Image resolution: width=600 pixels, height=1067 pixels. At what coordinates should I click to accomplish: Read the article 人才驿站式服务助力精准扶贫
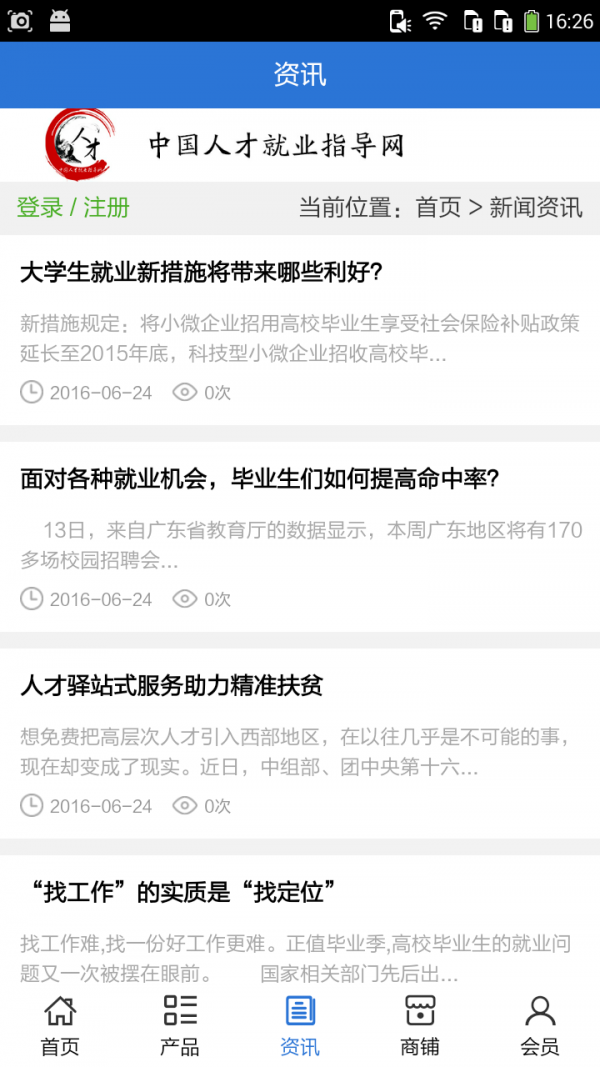click(x=171, y=687)
